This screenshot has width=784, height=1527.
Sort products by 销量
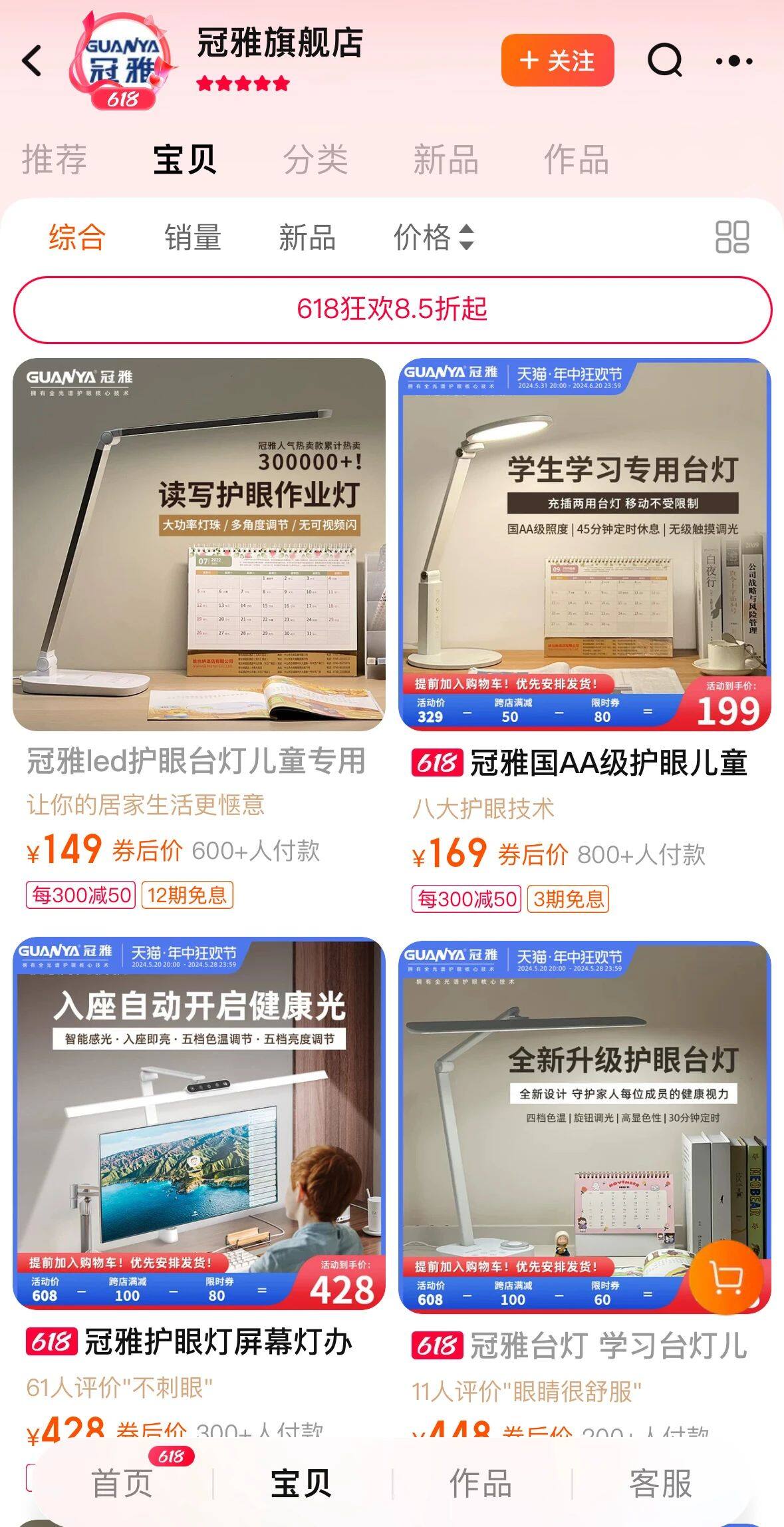click(x=192, y=238)
